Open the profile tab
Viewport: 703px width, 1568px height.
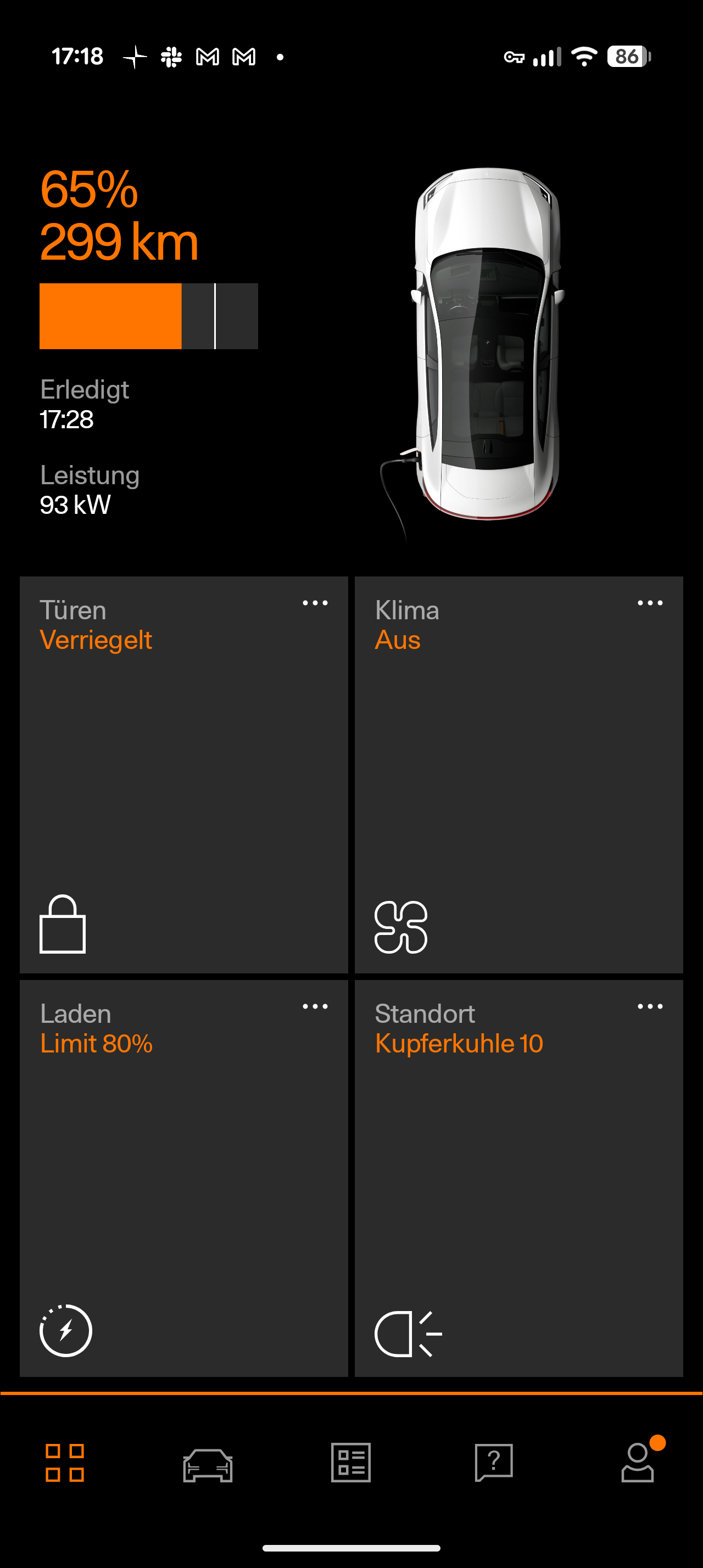coord(637,1463)
